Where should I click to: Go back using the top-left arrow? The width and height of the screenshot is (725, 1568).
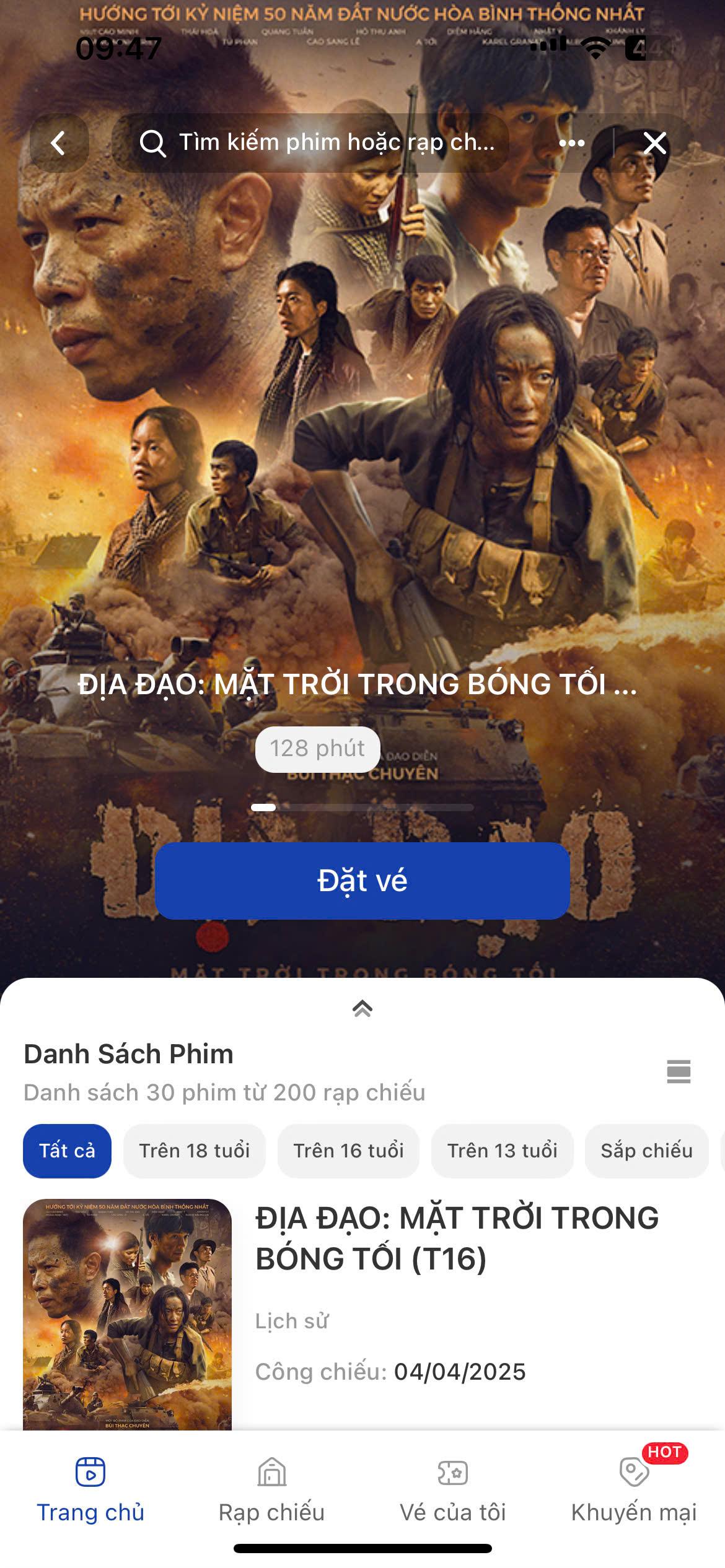coord(59,143)
